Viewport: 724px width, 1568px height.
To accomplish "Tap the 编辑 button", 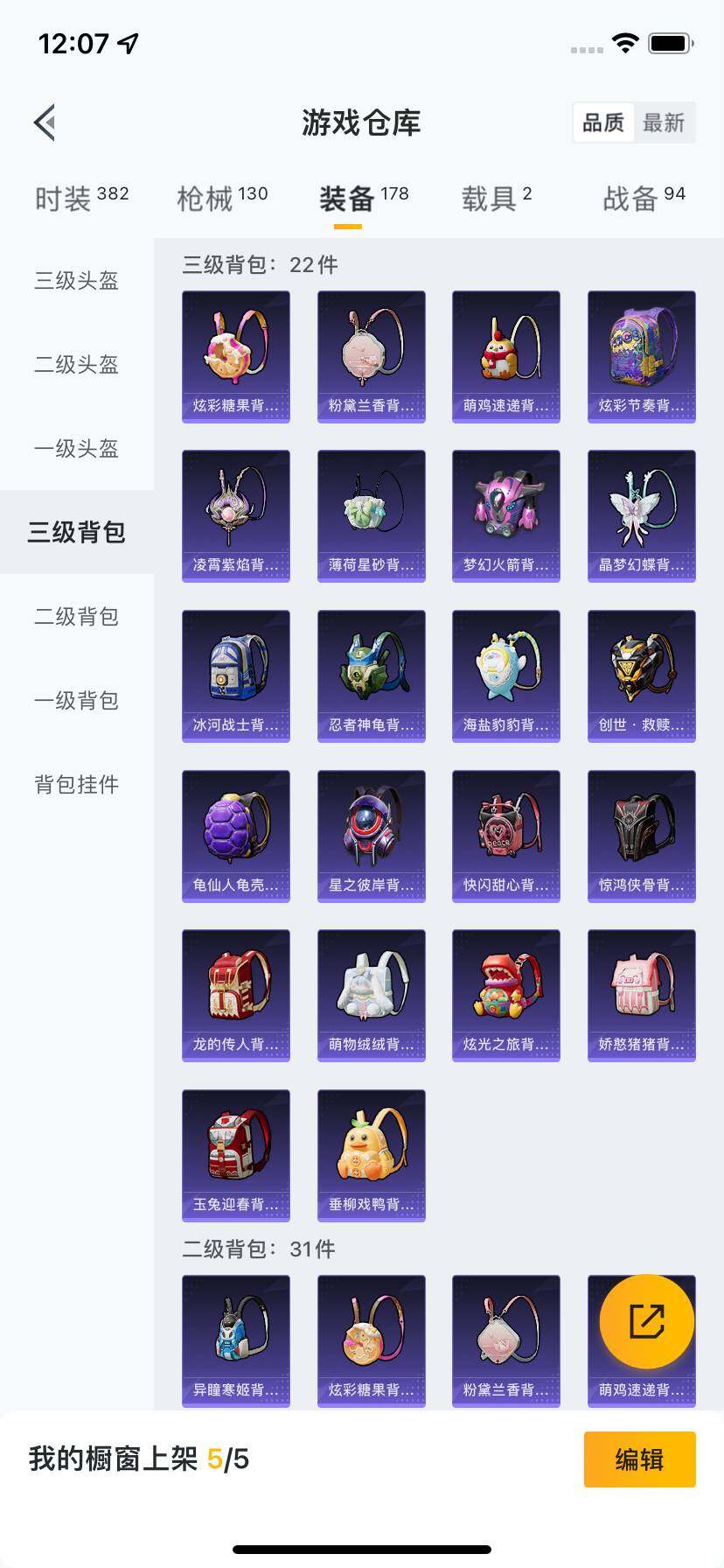I will click(x=639, y=1459).
